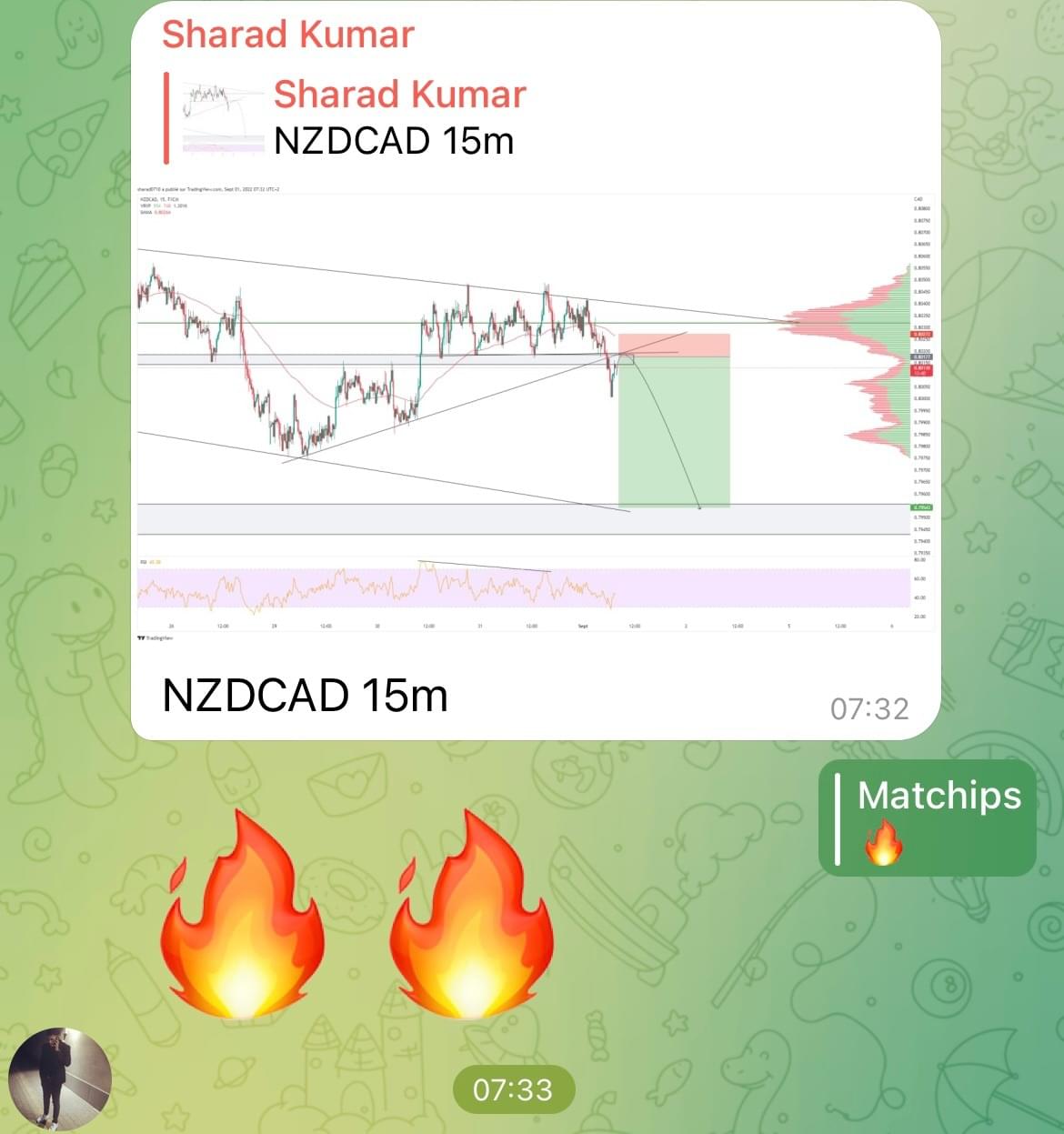Open the quoted Matchips reply message

[928, 818]
